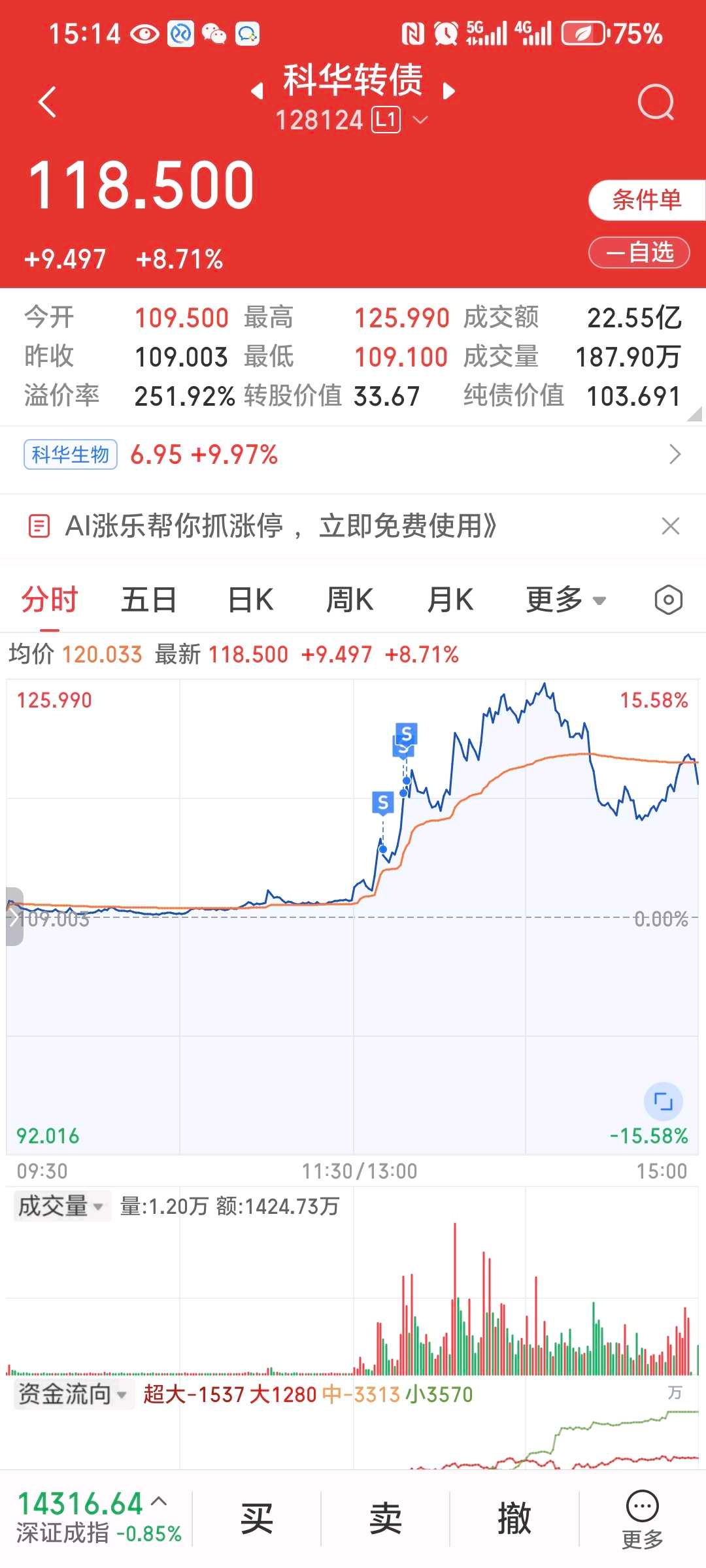This screenshot has height=1568, width=706.
Task: Expand the 更多 chart period dropdown
Action: (566, 600)
